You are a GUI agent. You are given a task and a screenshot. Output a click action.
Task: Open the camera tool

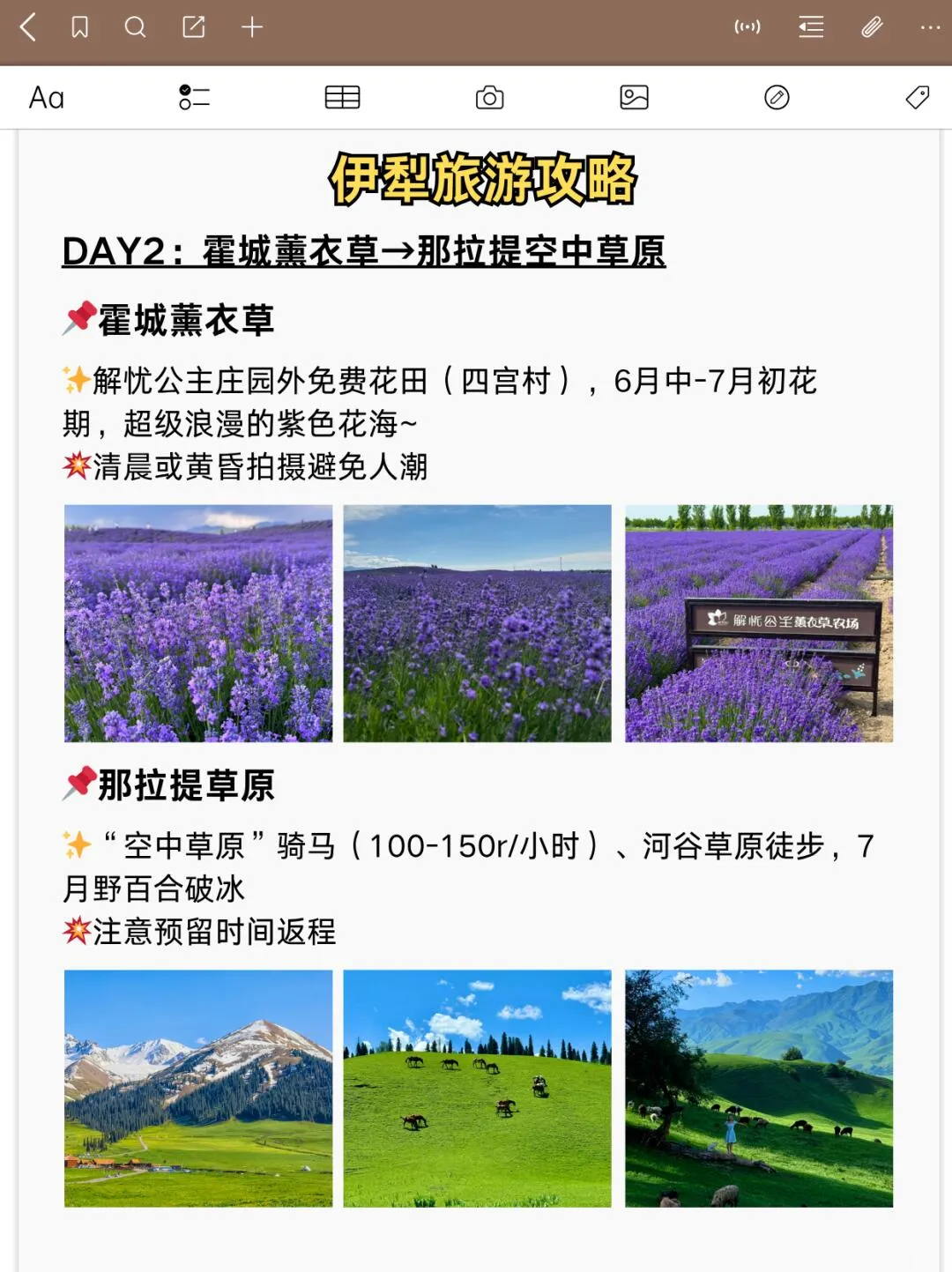489,97
